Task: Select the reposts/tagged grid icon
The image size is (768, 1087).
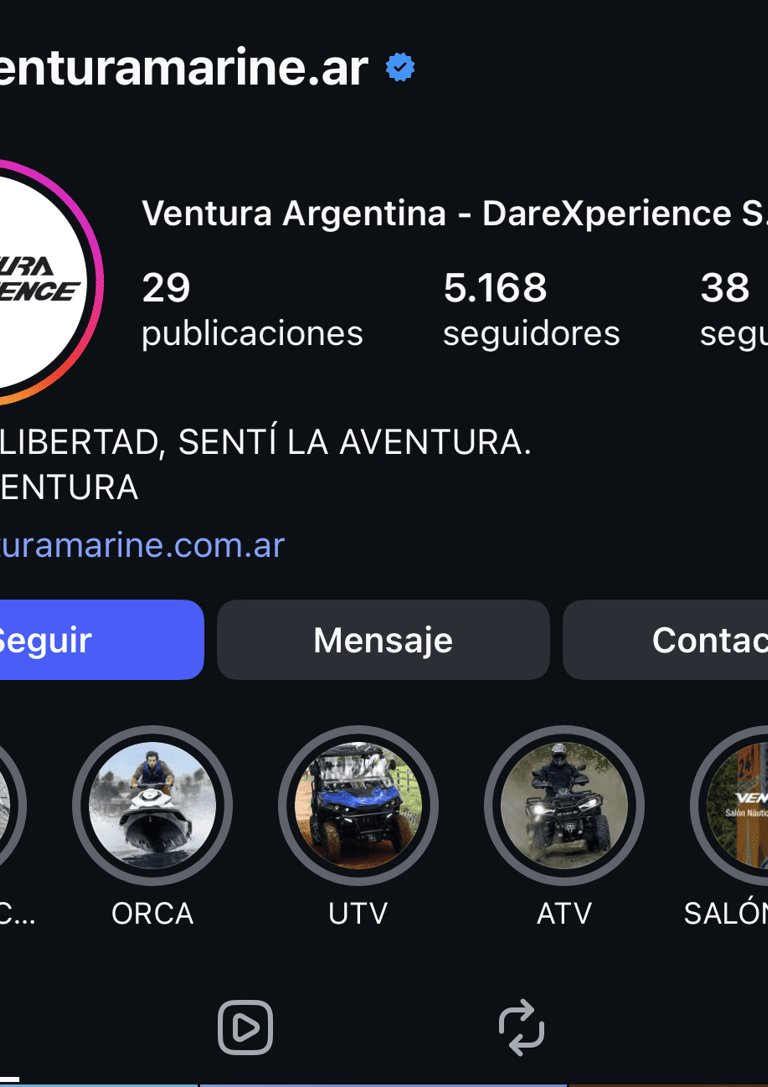Action: coord(522,1026)
